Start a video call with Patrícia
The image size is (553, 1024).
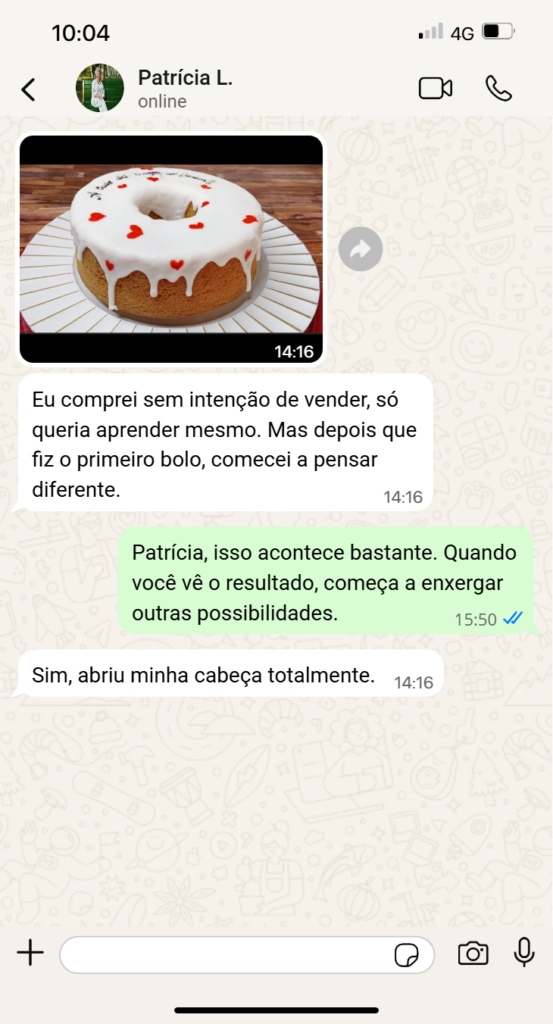[435, 88]
